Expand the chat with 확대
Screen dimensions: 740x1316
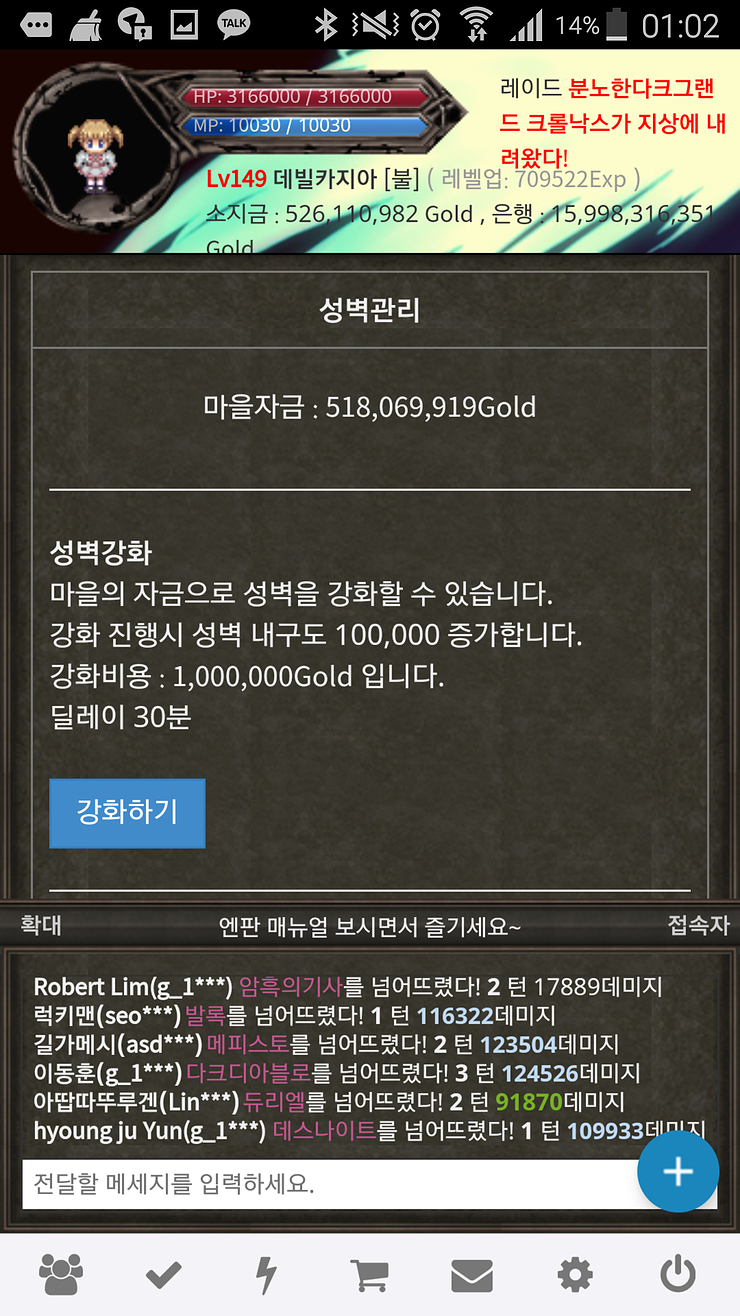pyautogui.click(x=41, y=925)
